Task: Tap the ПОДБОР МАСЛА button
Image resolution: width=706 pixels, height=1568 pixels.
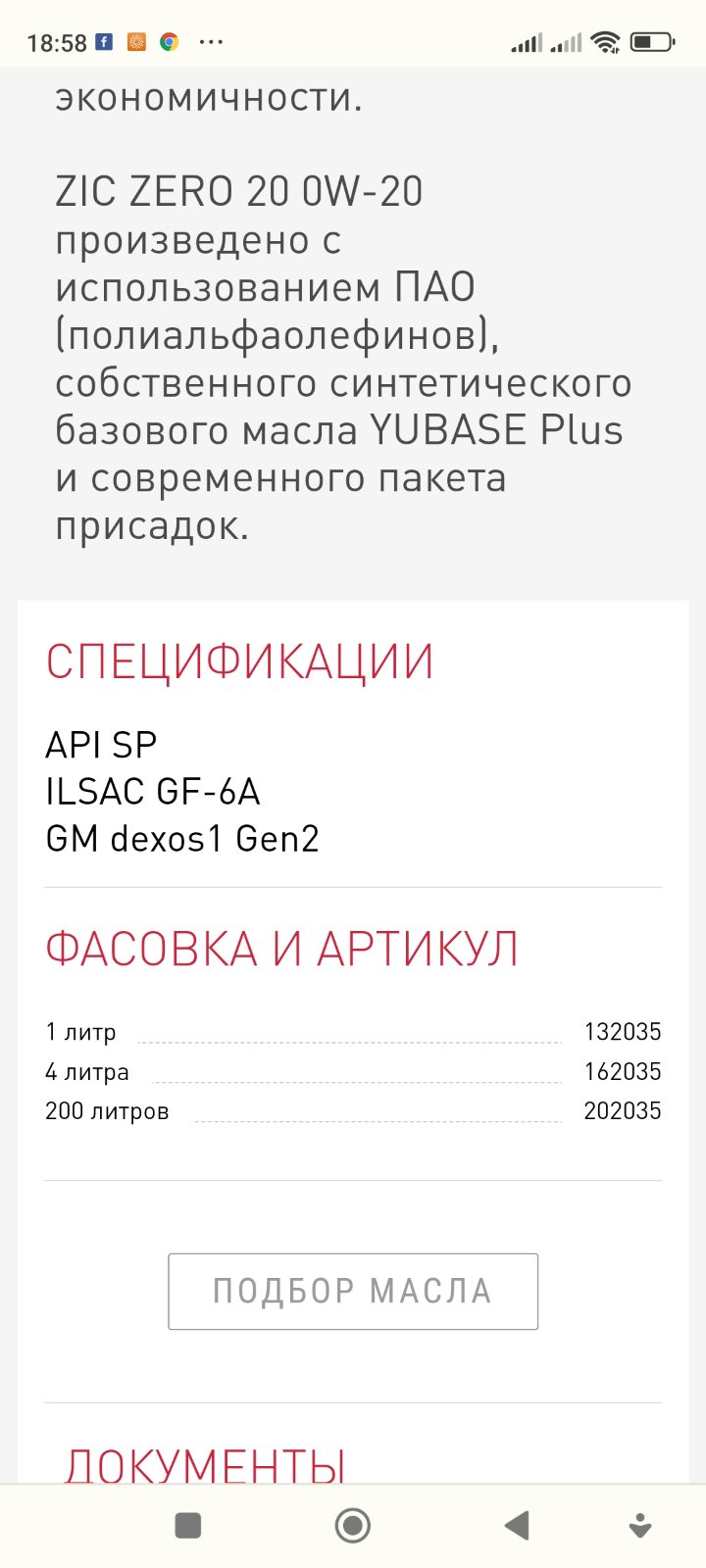Action: pyautogui.click(x=353, y=1291)
